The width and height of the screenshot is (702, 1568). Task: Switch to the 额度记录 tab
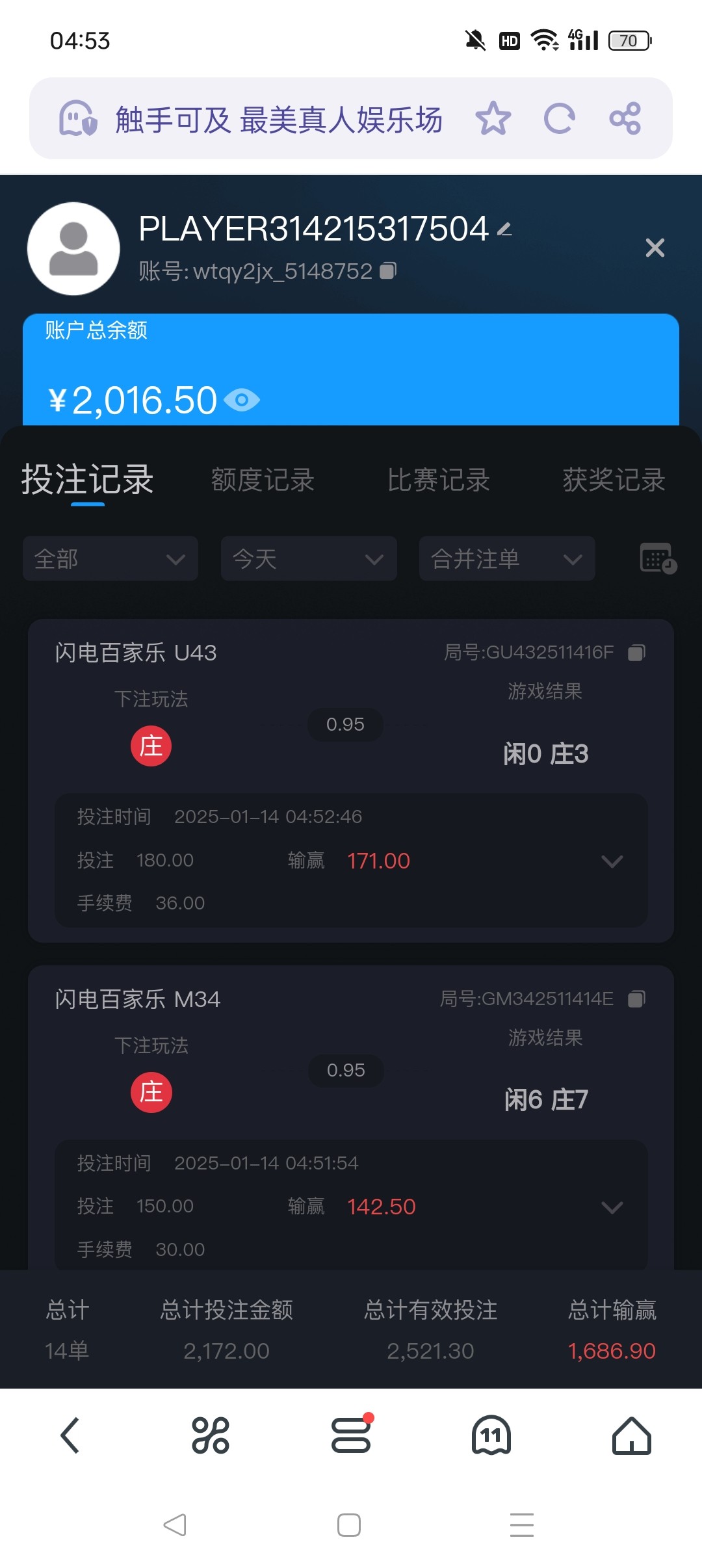pyautogui.click(x=263, y=480)
